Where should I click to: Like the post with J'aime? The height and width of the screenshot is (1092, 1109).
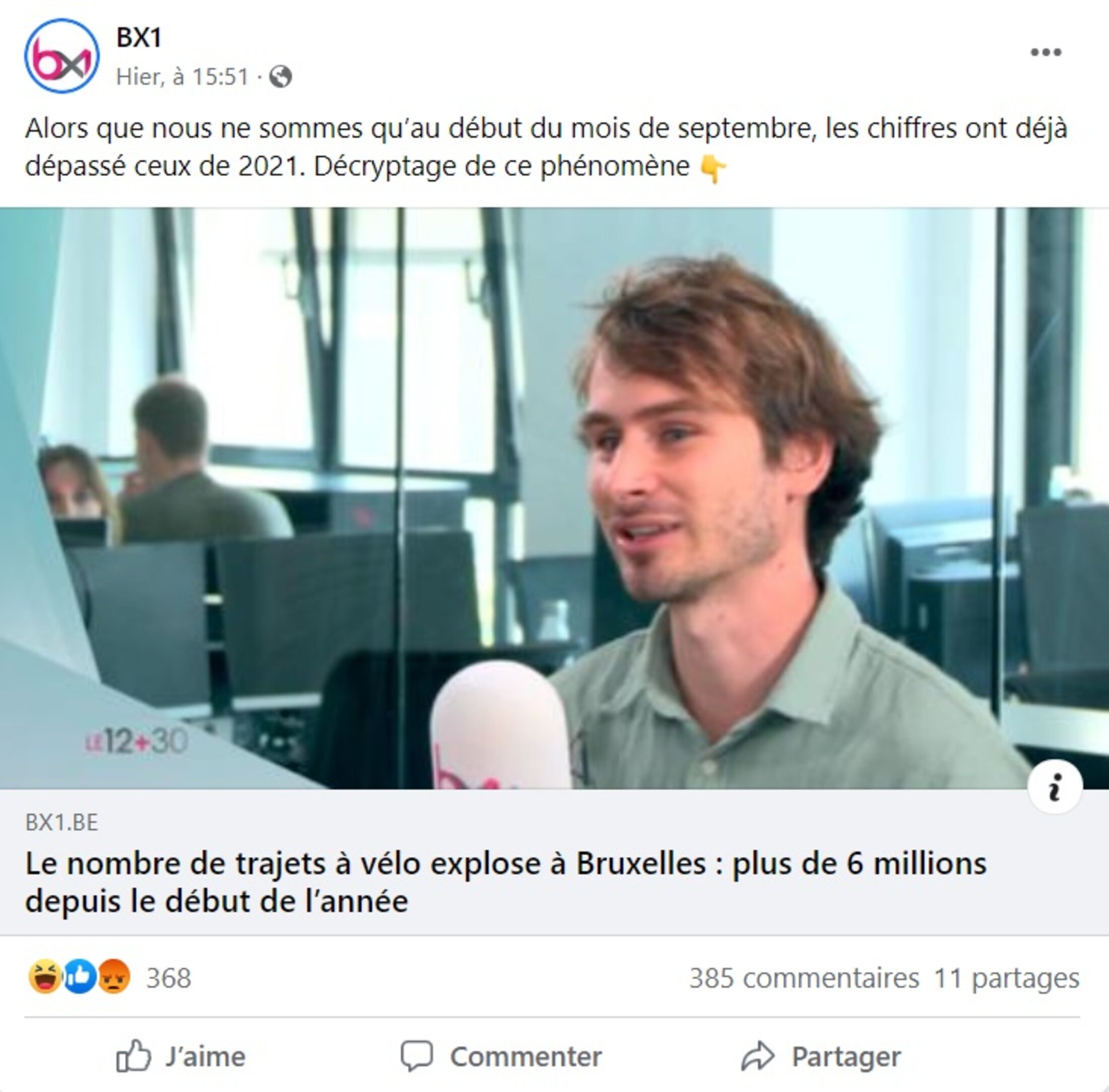(x=181, y=1056)
